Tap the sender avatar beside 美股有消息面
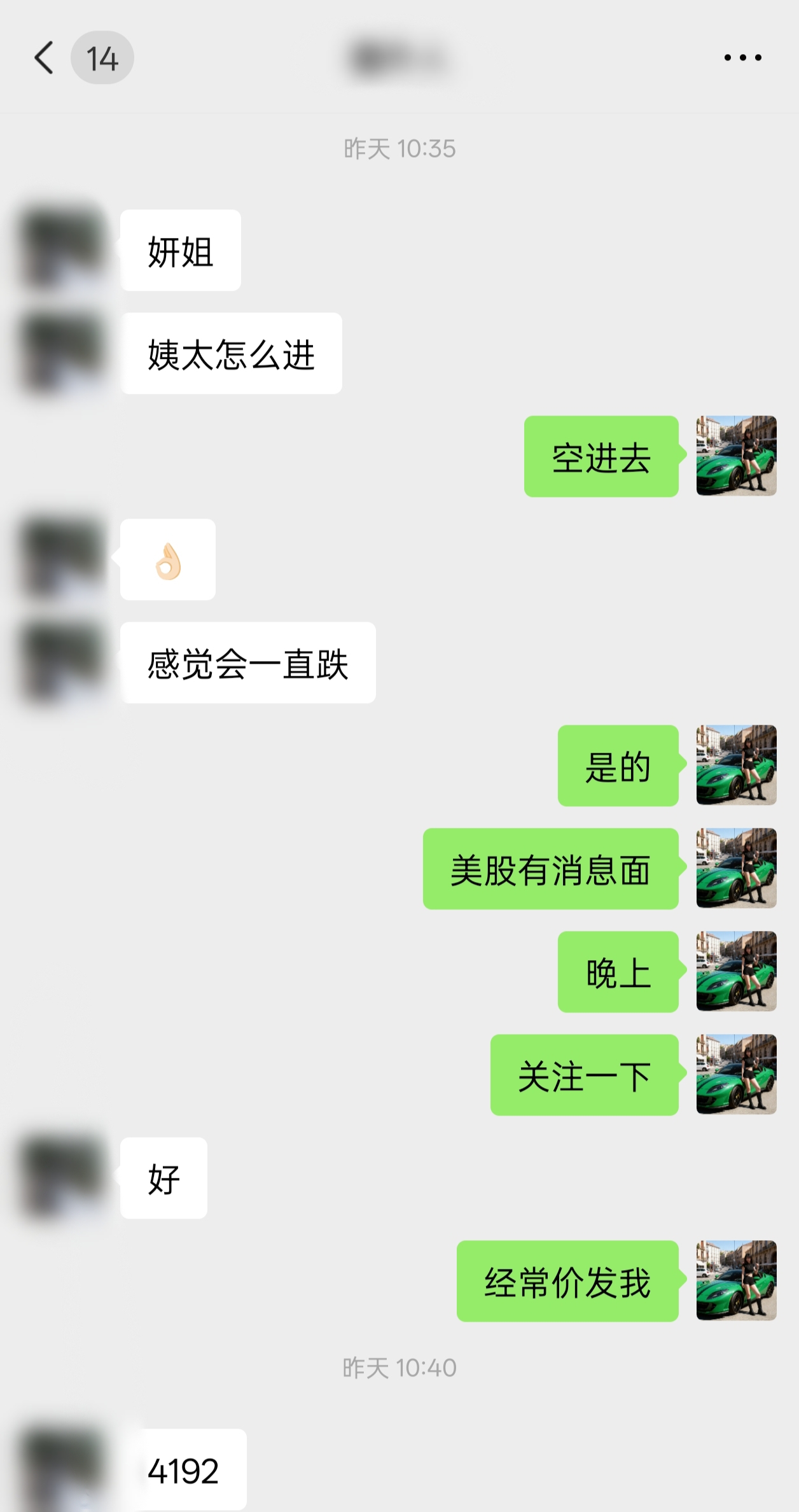Viewport: 799px width, 1512px height. coord(736,868)
